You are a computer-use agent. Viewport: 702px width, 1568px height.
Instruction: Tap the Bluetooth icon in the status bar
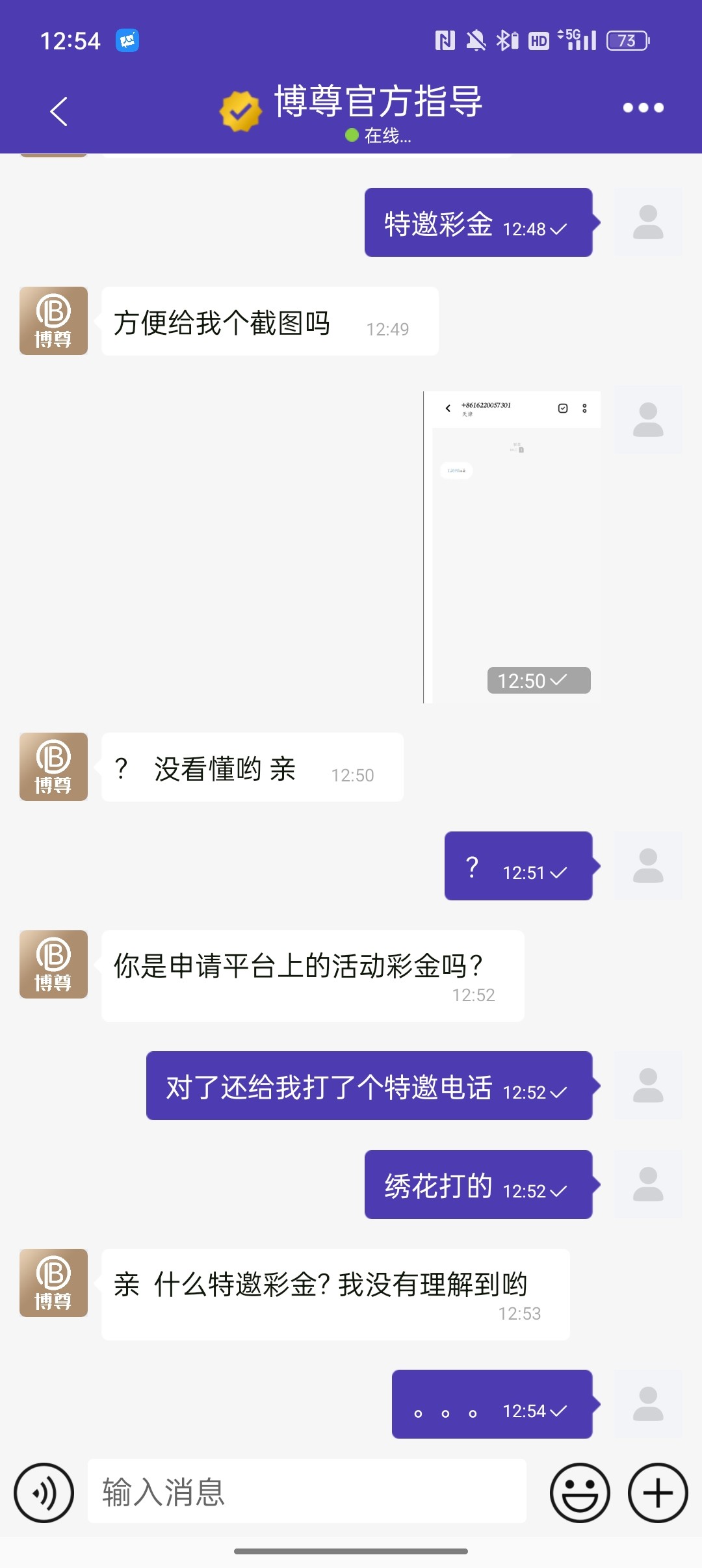506,40
